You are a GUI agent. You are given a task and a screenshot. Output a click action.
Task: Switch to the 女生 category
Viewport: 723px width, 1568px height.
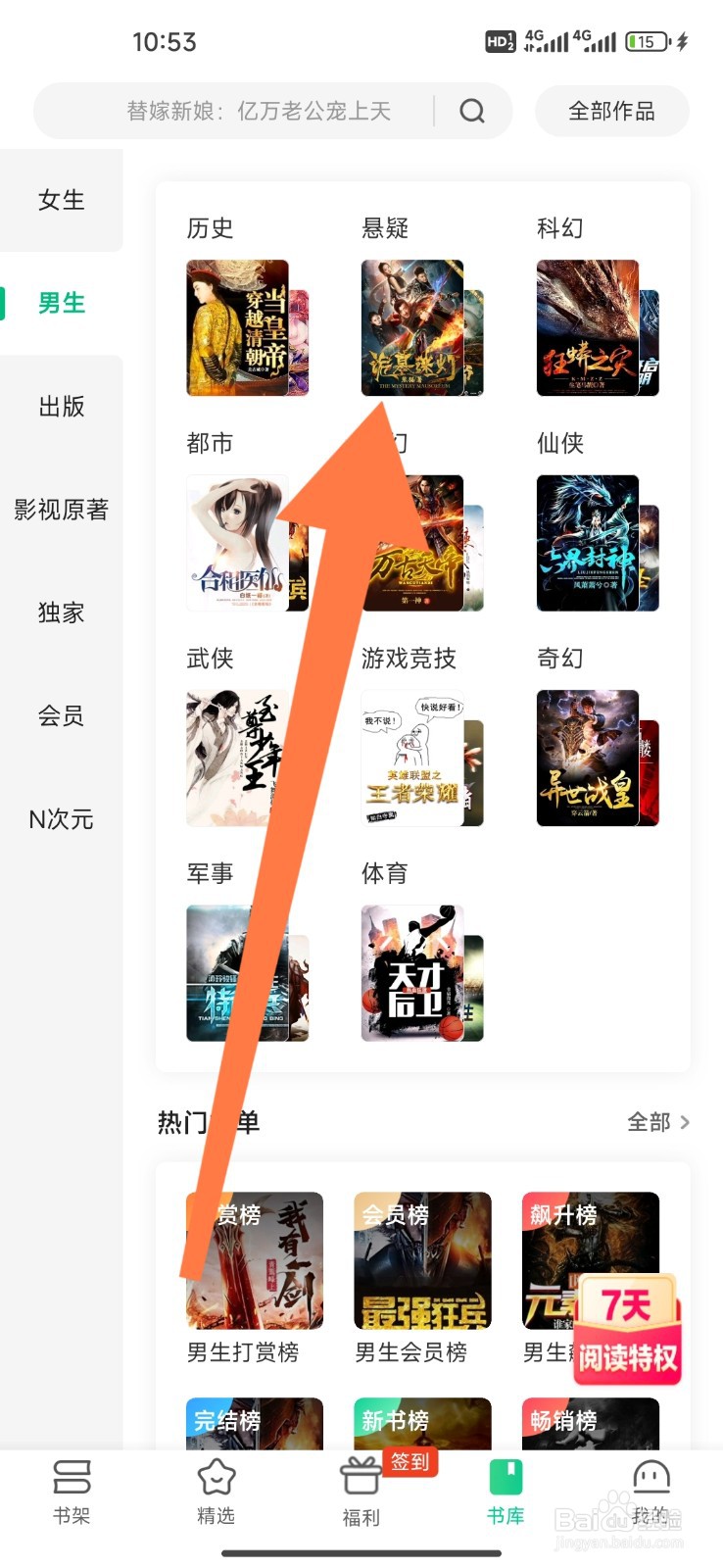(61, 200)
